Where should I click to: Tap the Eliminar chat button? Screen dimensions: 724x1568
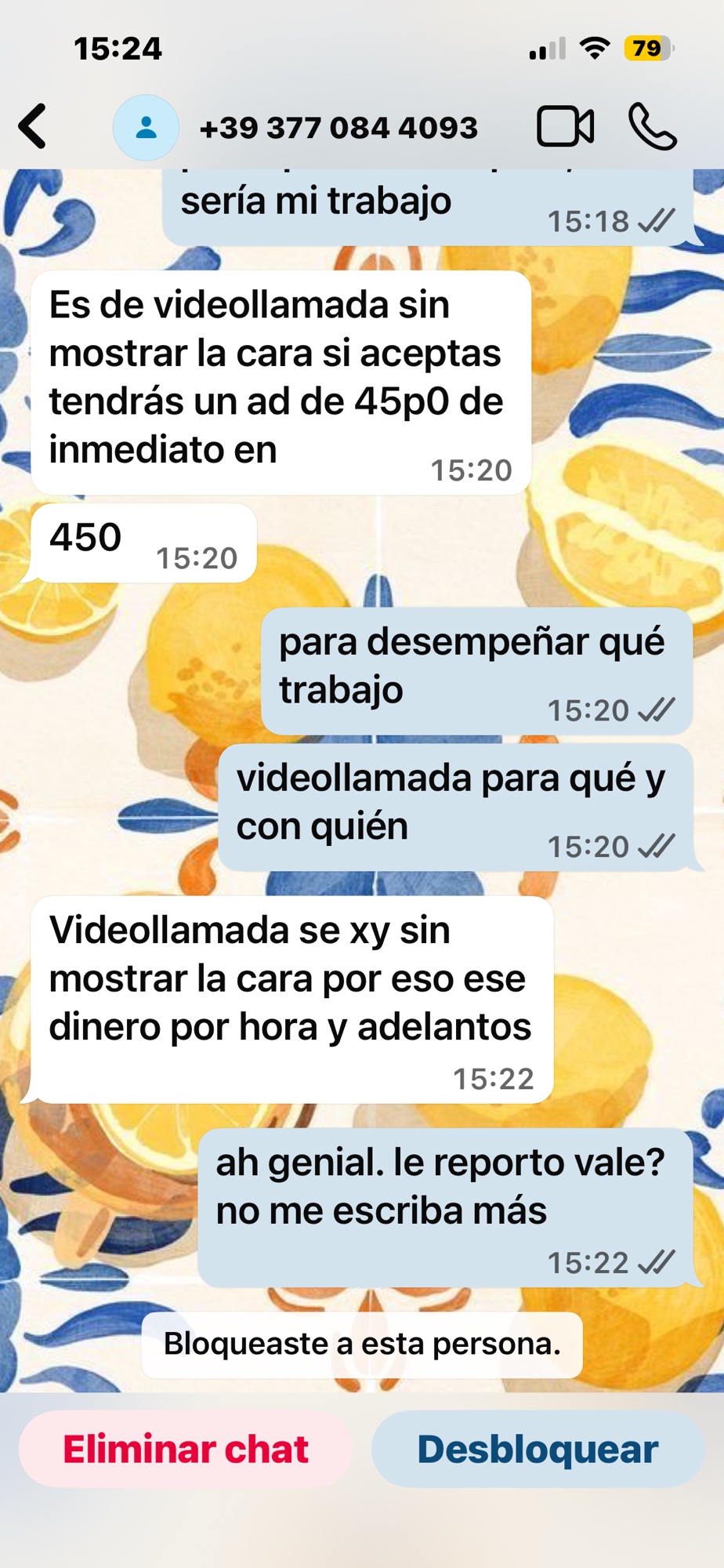[186, 1449]
